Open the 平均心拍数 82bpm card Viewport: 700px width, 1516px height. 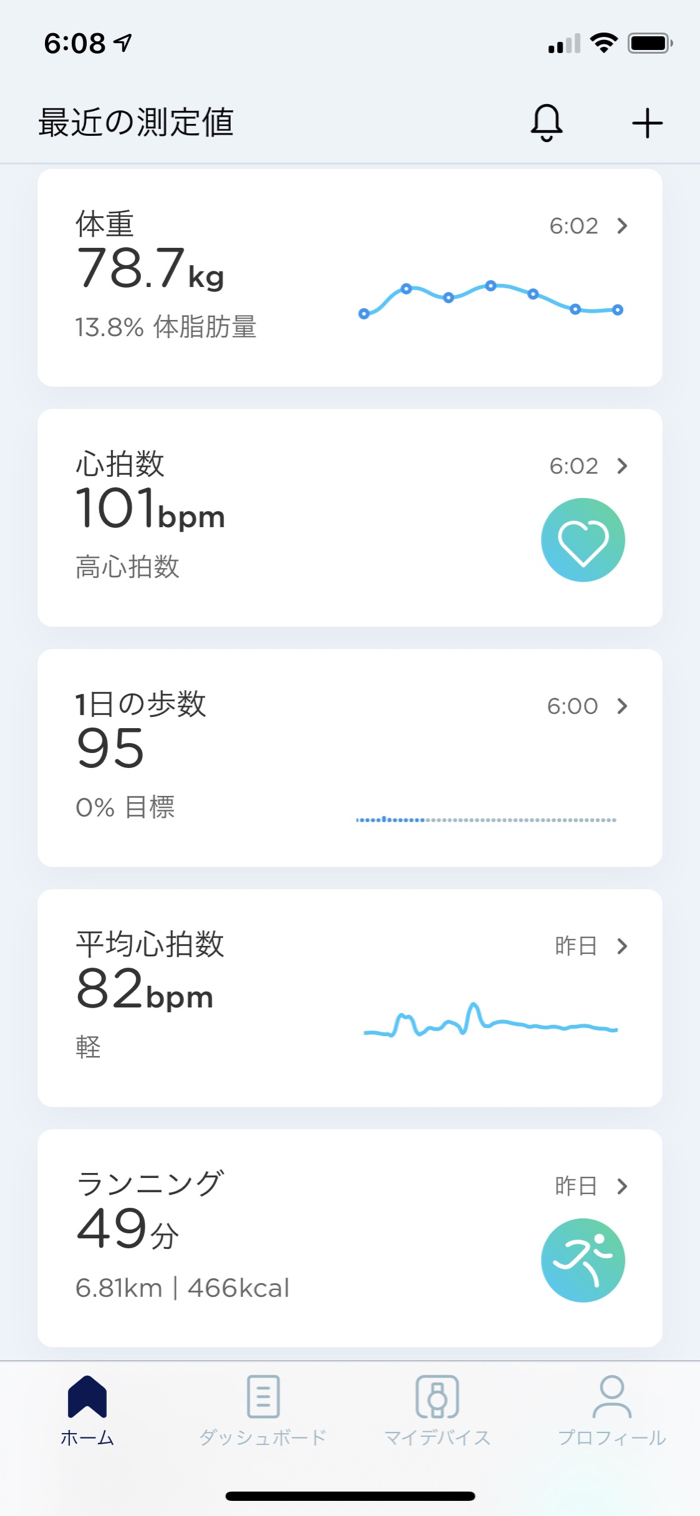(x=350, y=998)
